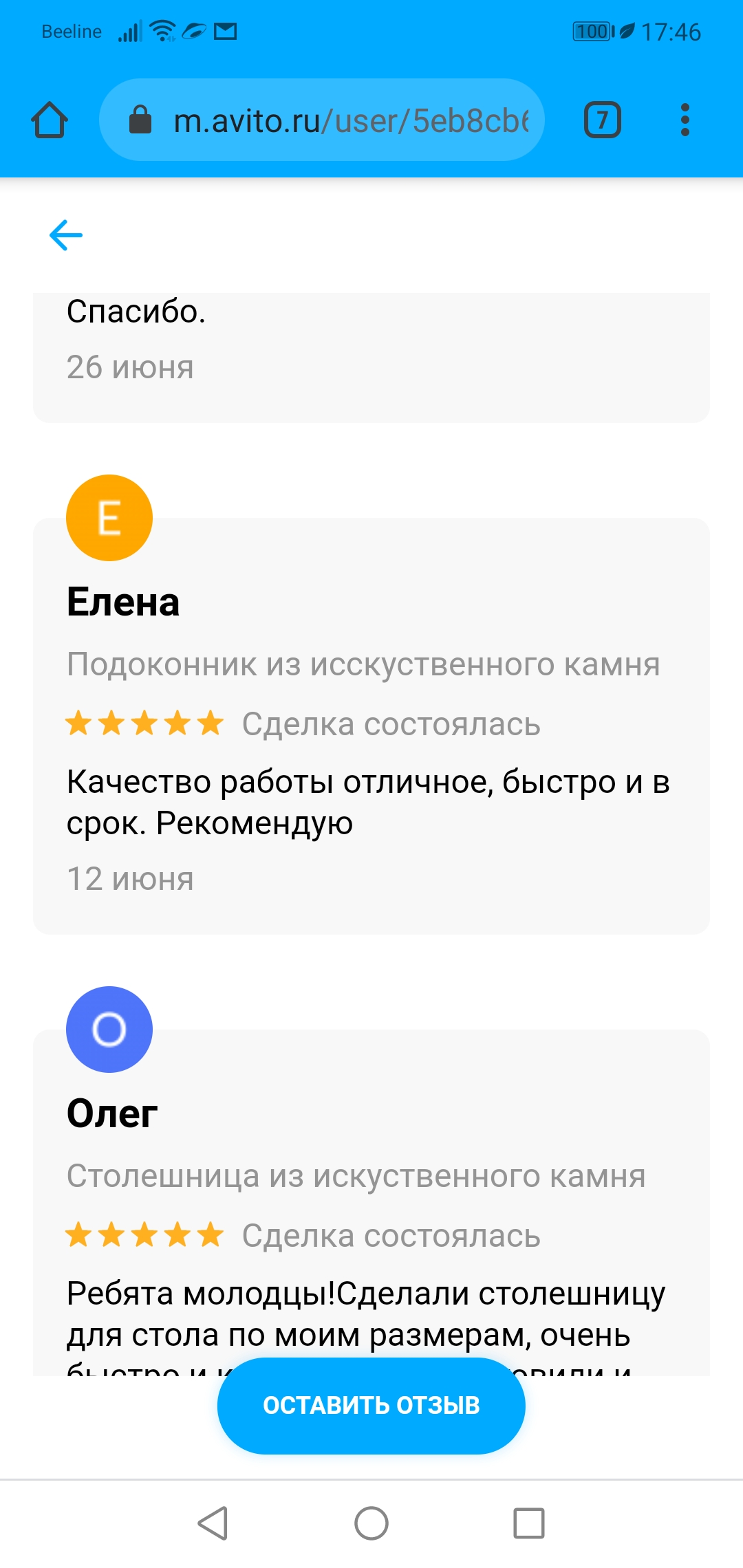This screenshot has width=743, height=1568.
Task: Open Елена's reviewer avatar
Action: tap(109, 518)
